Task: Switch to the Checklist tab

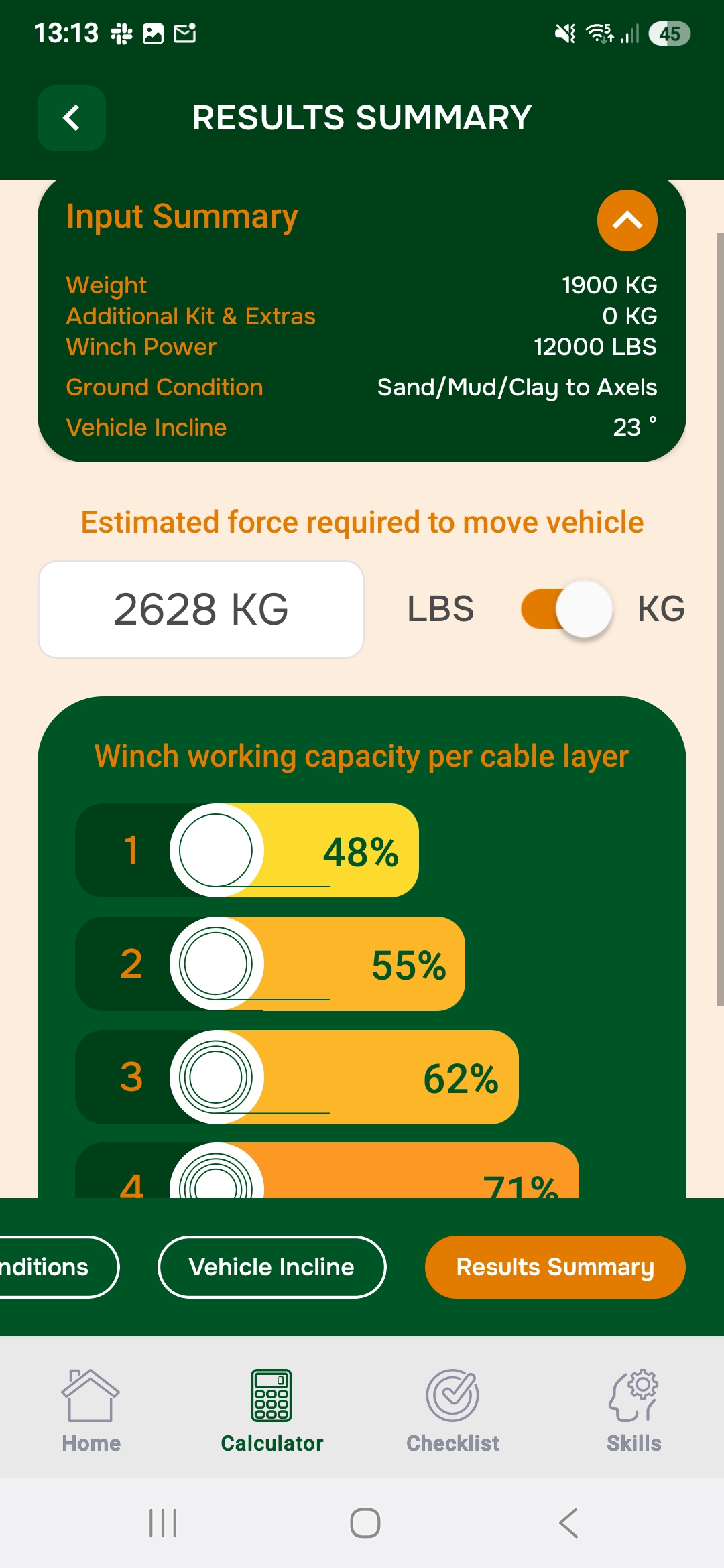Action: pyautogui.click(x=452, y=1411)
